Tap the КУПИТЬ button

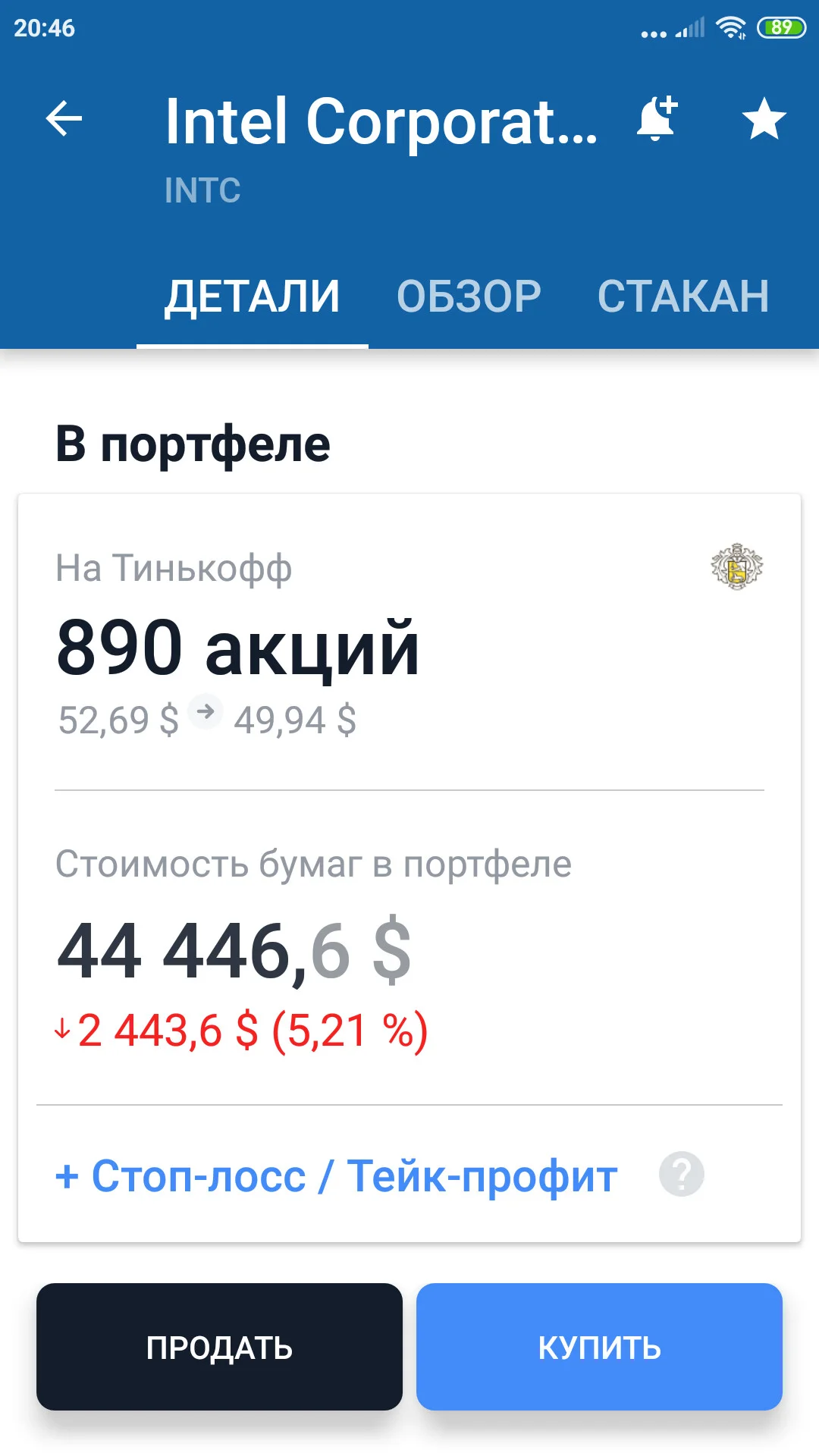(599, 1347)
